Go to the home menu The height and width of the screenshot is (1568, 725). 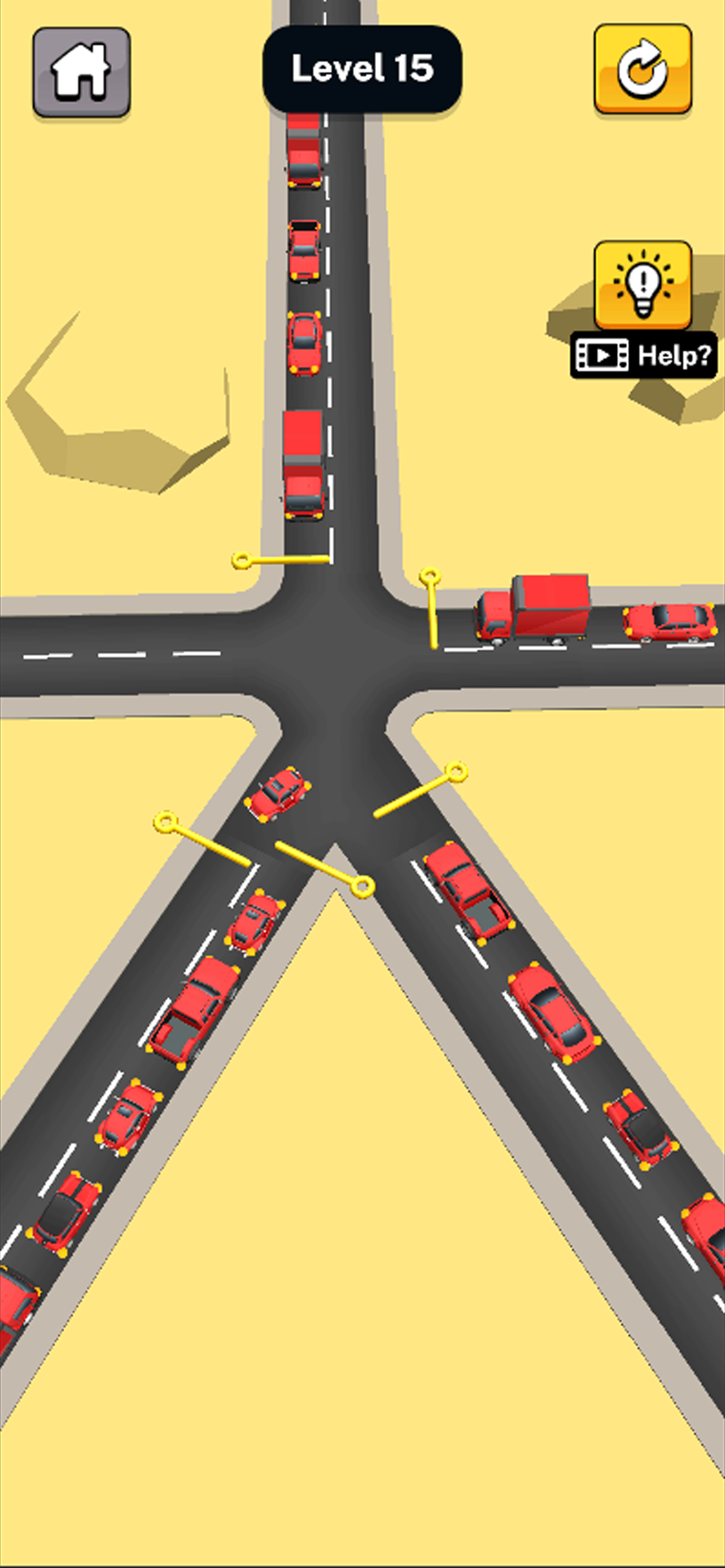[81, 72]
